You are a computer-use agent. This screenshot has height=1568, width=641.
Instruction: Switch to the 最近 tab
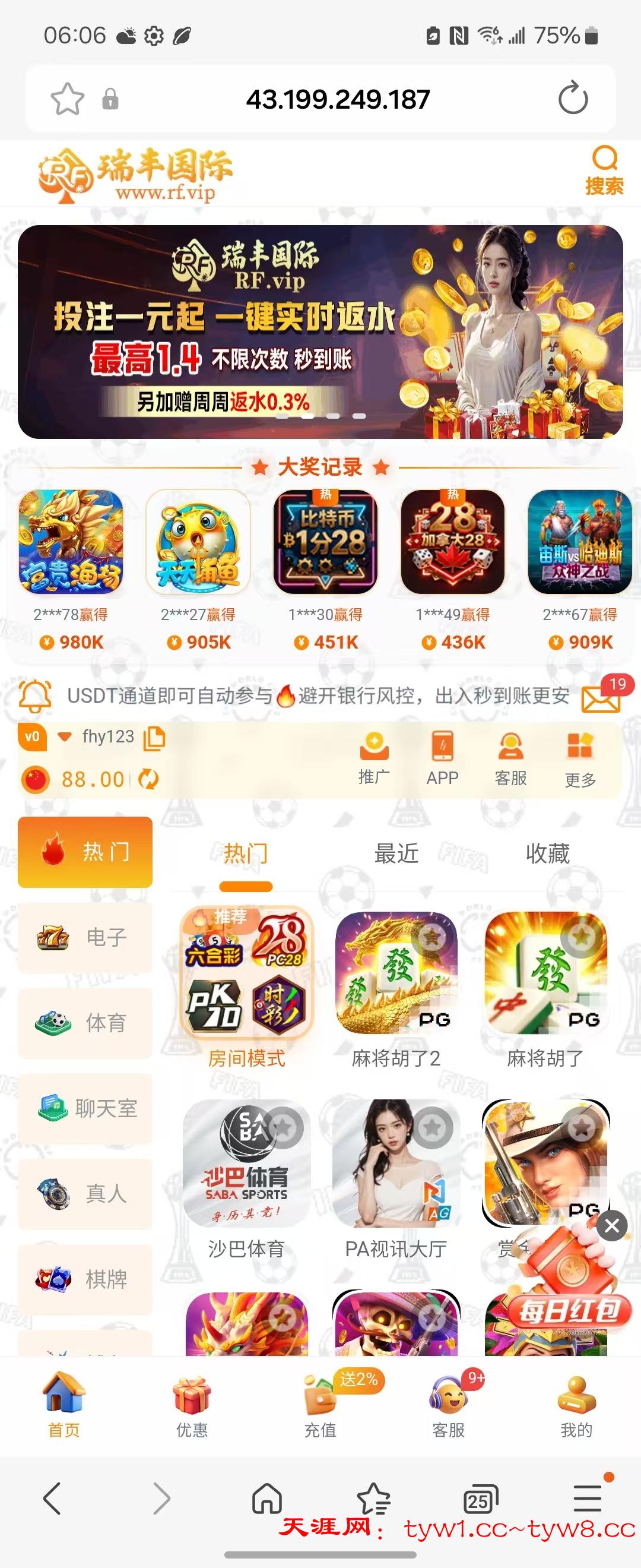coord(396,853)
